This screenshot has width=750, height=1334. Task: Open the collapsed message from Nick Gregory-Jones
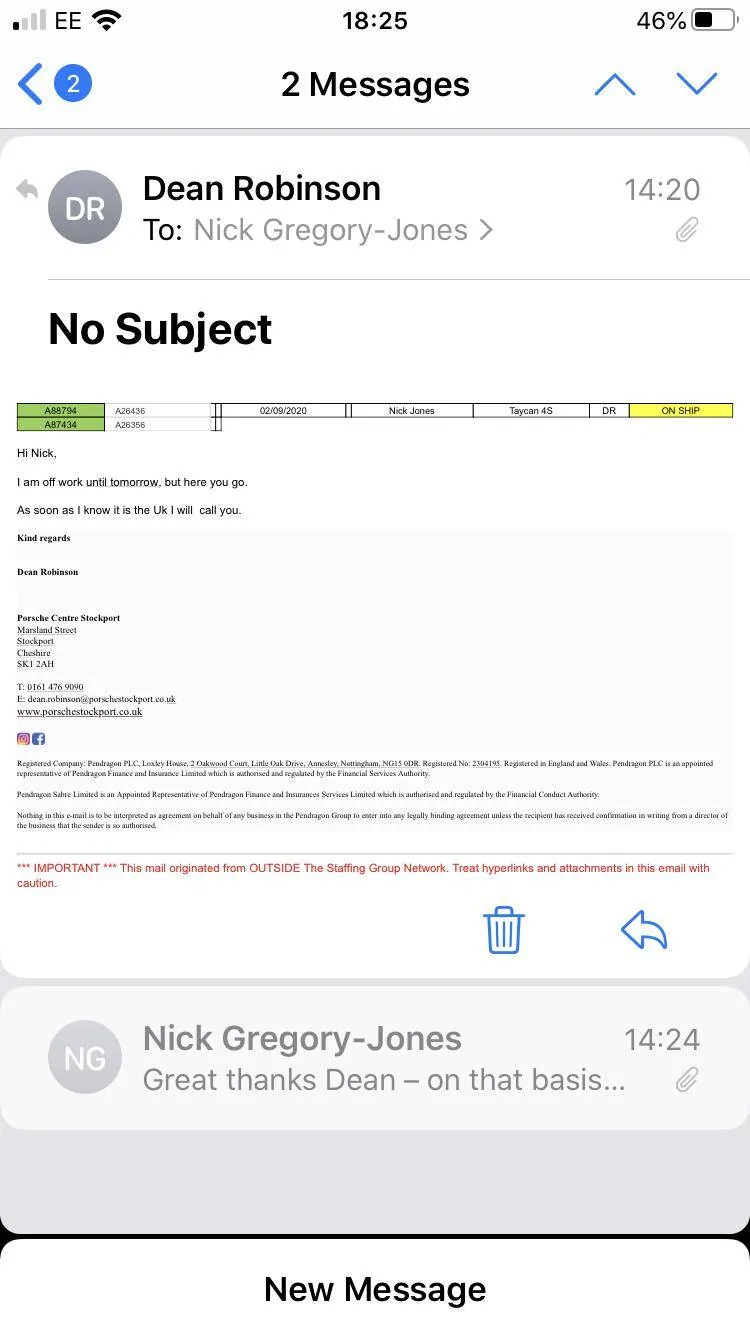375,1058
